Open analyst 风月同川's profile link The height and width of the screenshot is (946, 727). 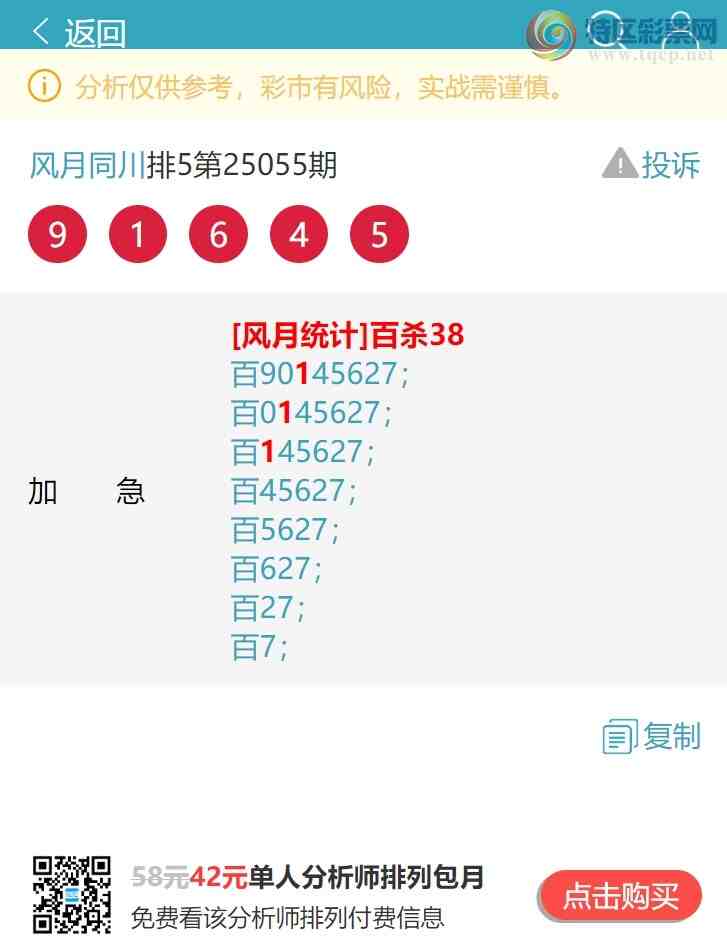tap(87, 165)
